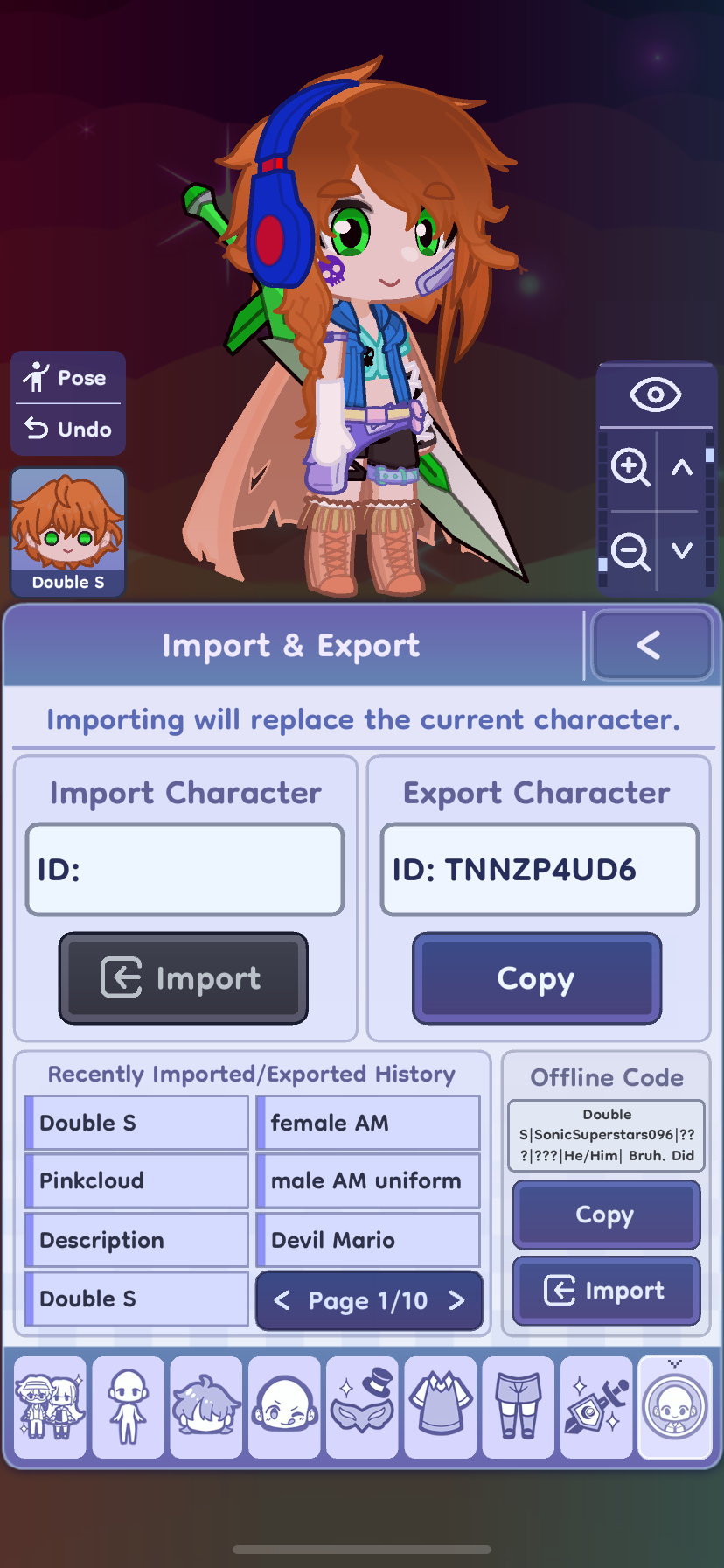Close Import & Export with back arrow
This screenshot has height=1568, width=724.
coord(651,646)
